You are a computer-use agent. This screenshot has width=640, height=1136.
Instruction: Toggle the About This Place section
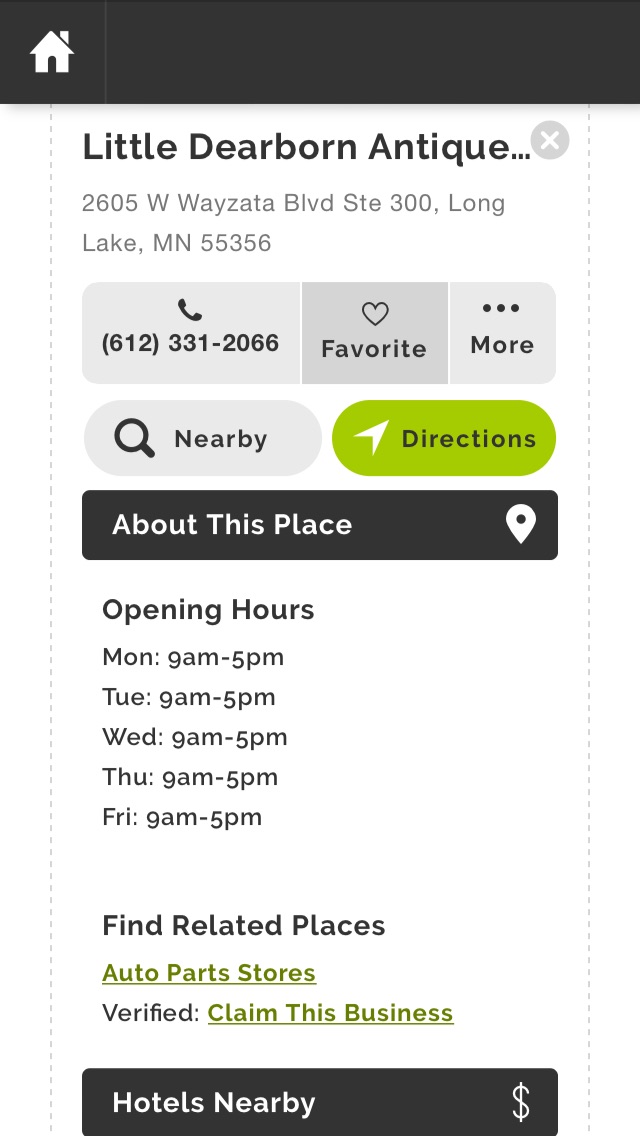coord(319,525)
